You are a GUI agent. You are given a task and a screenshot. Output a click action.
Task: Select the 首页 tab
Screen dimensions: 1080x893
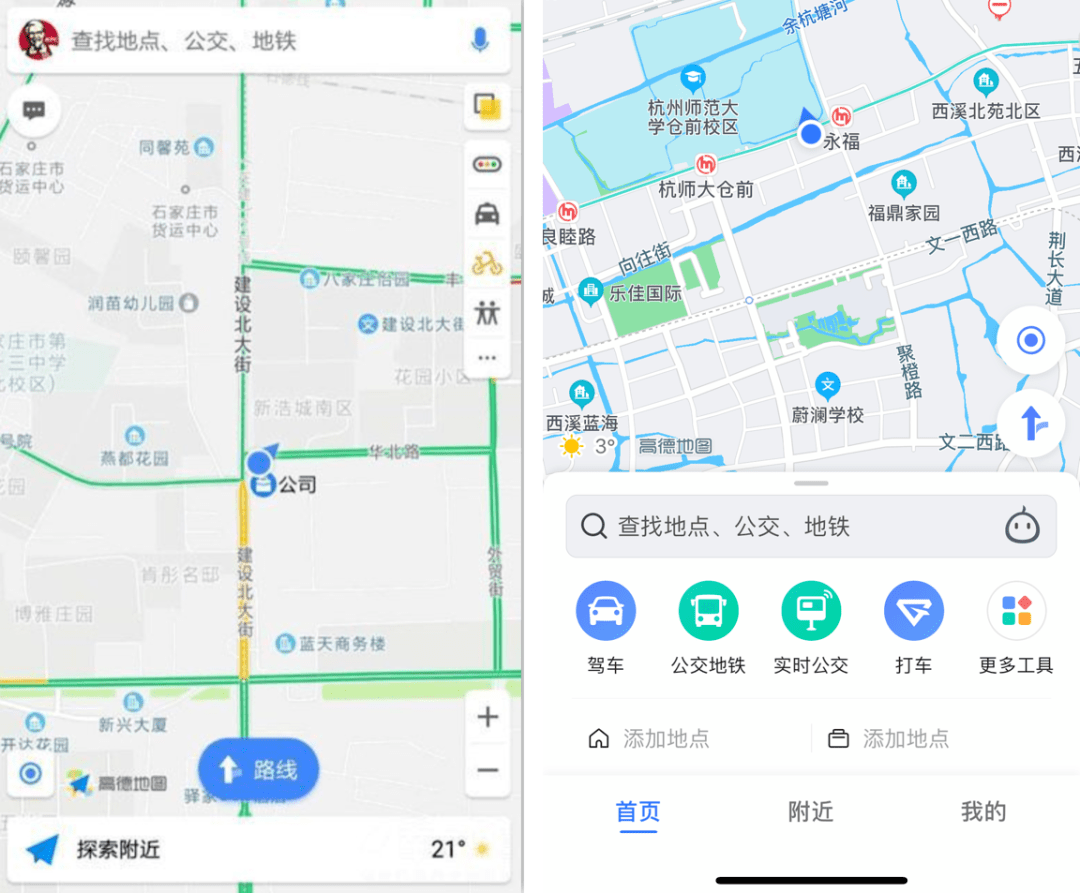click(x=638, y=812)
